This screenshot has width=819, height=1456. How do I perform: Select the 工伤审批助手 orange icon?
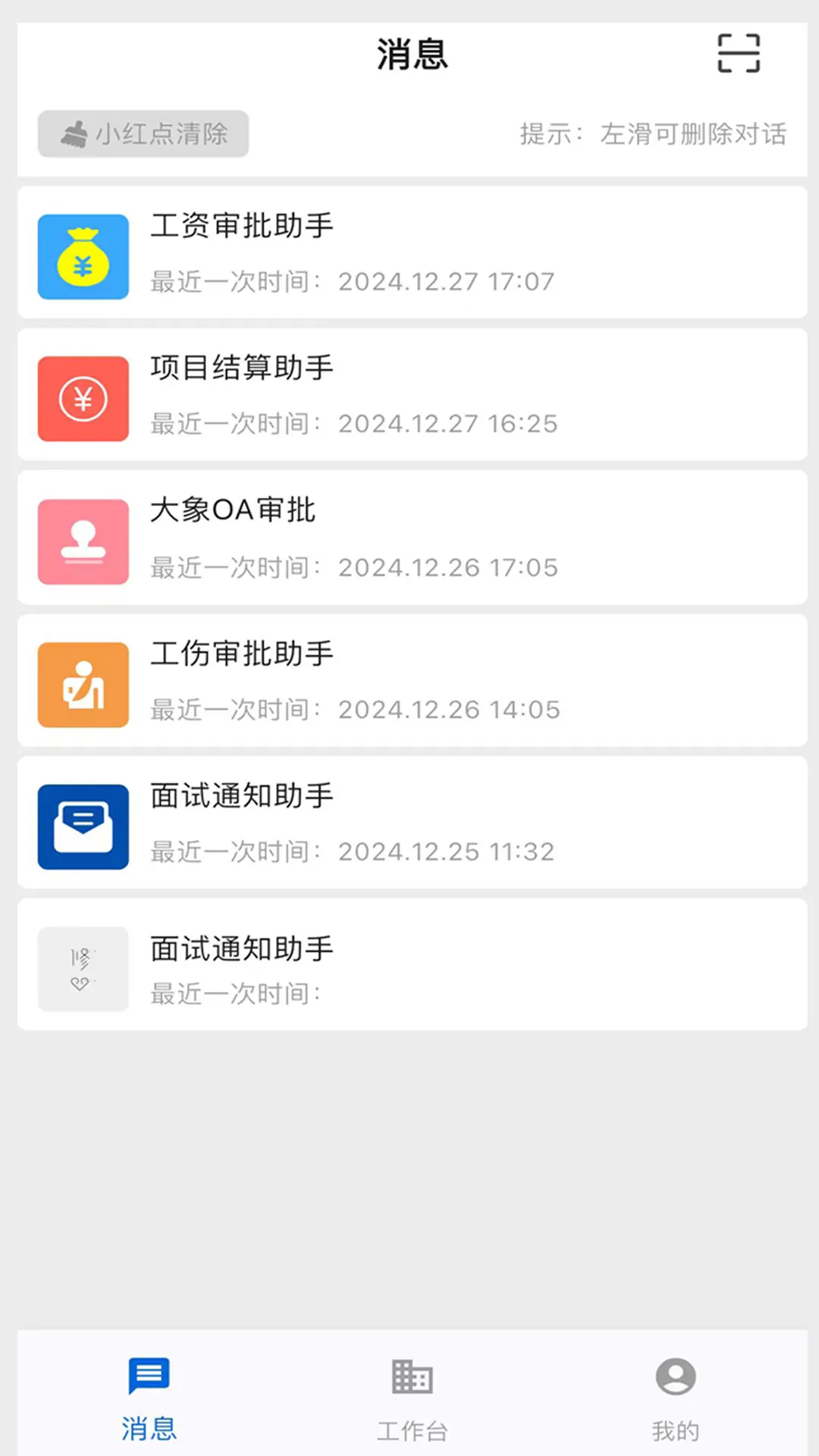coord(83,684)
